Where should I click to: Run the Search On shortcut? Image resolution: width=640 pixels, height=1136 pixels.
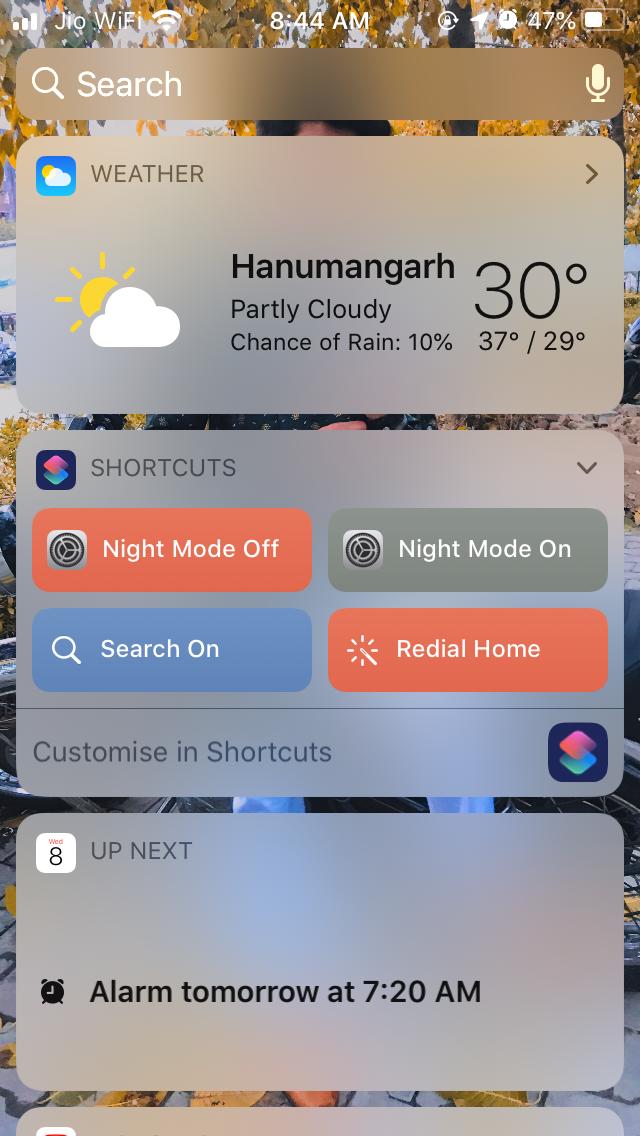172,649
